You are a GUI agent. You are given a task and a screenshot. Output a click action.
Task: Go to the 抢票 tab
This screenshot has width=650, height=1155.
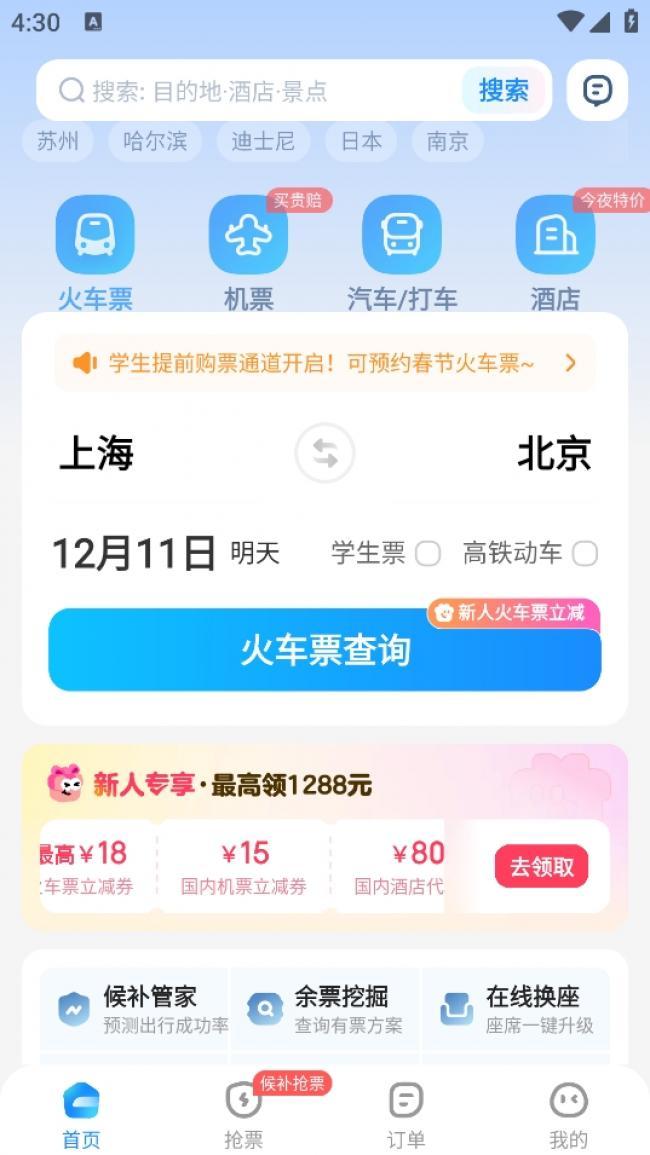point(243,1115)
